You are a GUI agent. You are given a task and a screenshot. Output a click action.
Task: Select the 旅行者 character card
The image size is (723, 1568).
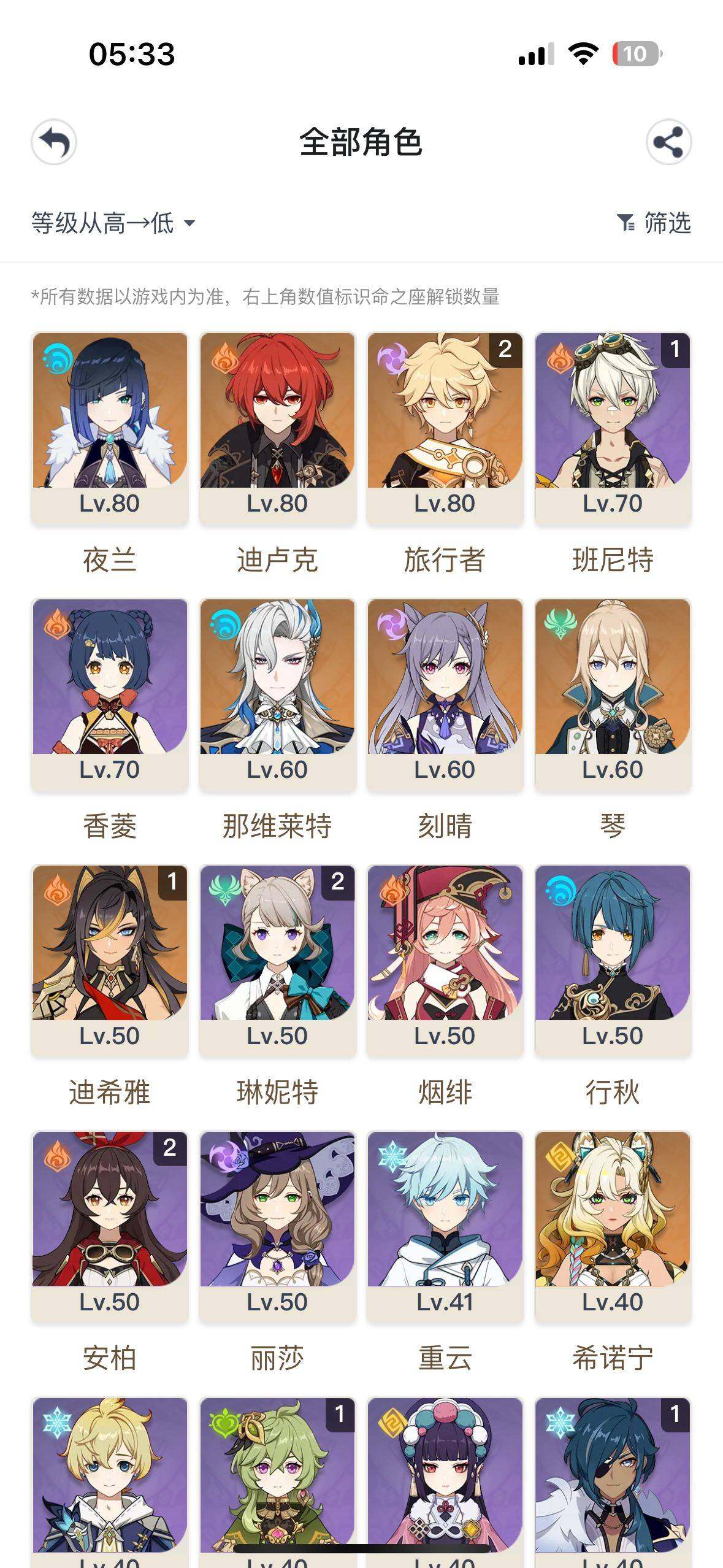tap(445, 428)
